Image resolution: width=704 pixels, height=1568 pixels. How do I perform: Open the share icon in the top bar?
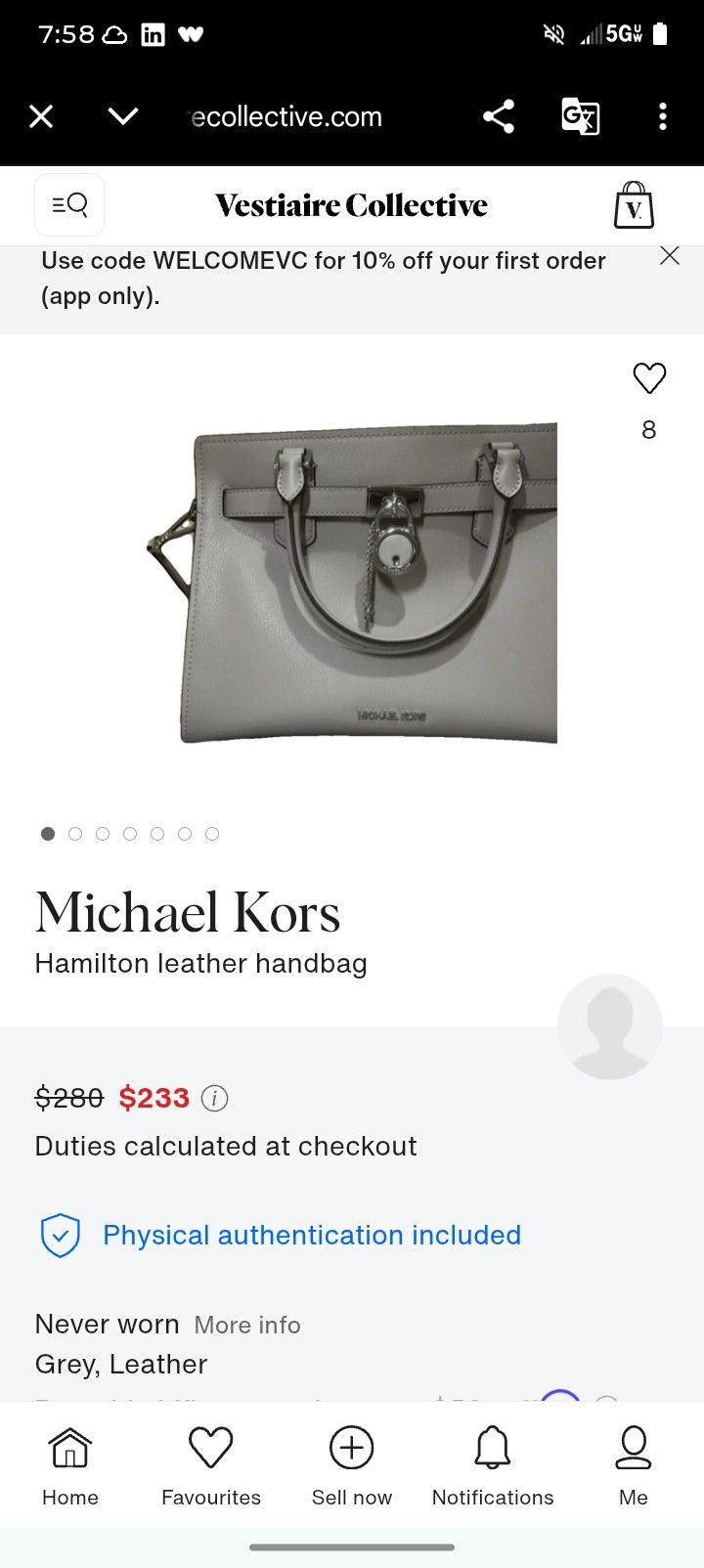(499, 116)
